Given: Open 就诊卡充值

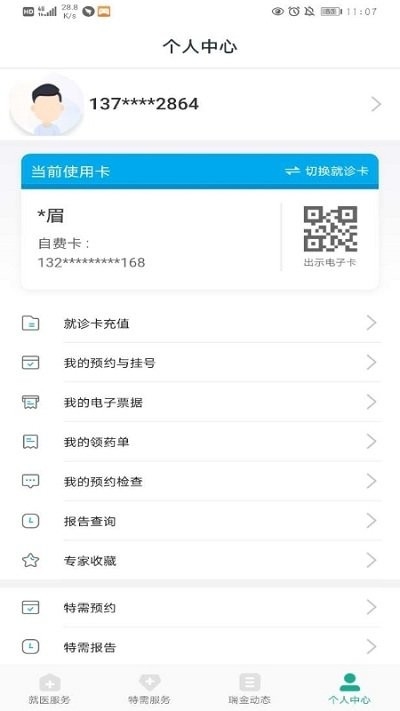Looking at the screenshot, I should [x=200, y=323].
